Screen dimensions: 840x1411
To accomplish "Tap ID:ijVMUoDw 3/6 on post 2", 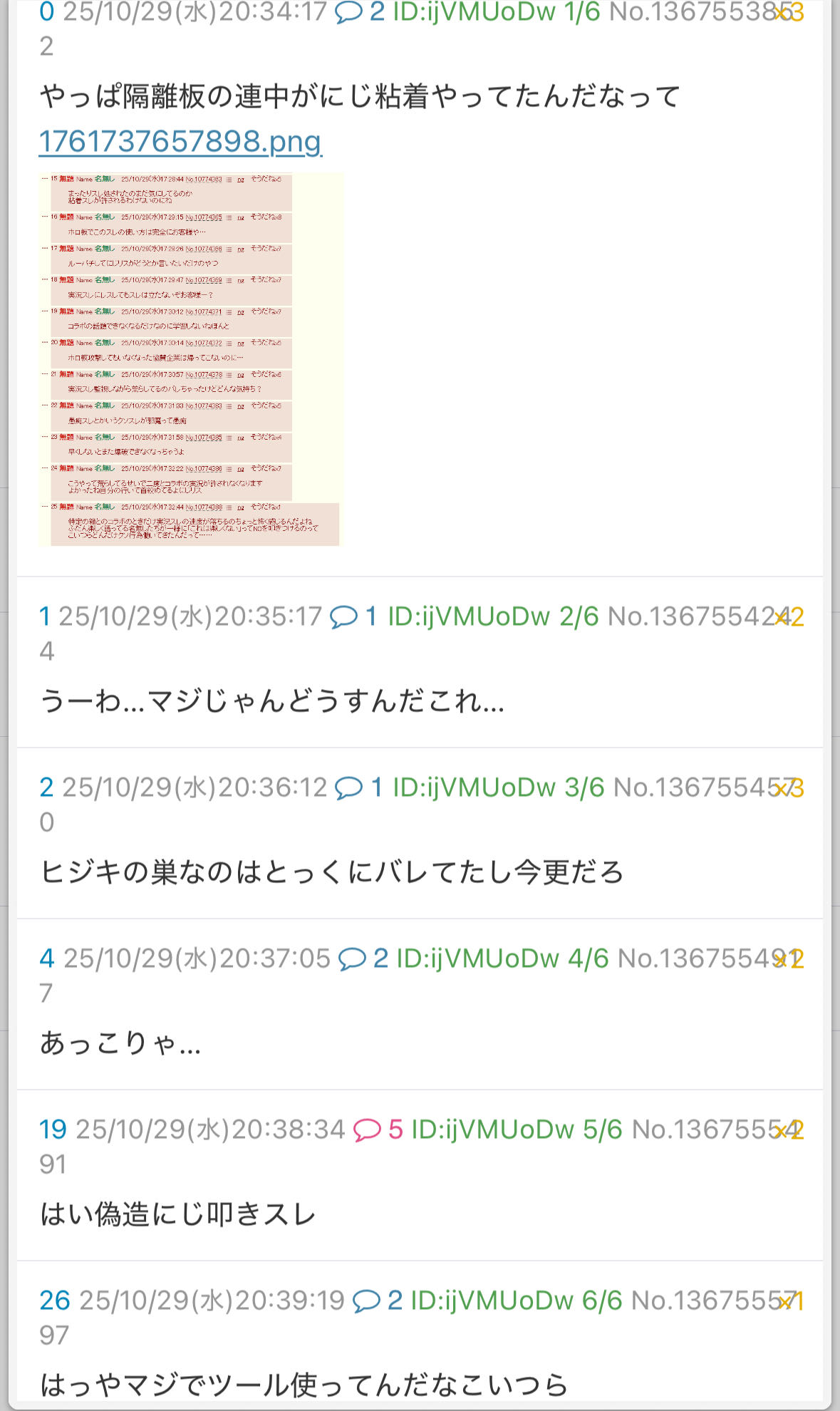I will click(498, 787).
